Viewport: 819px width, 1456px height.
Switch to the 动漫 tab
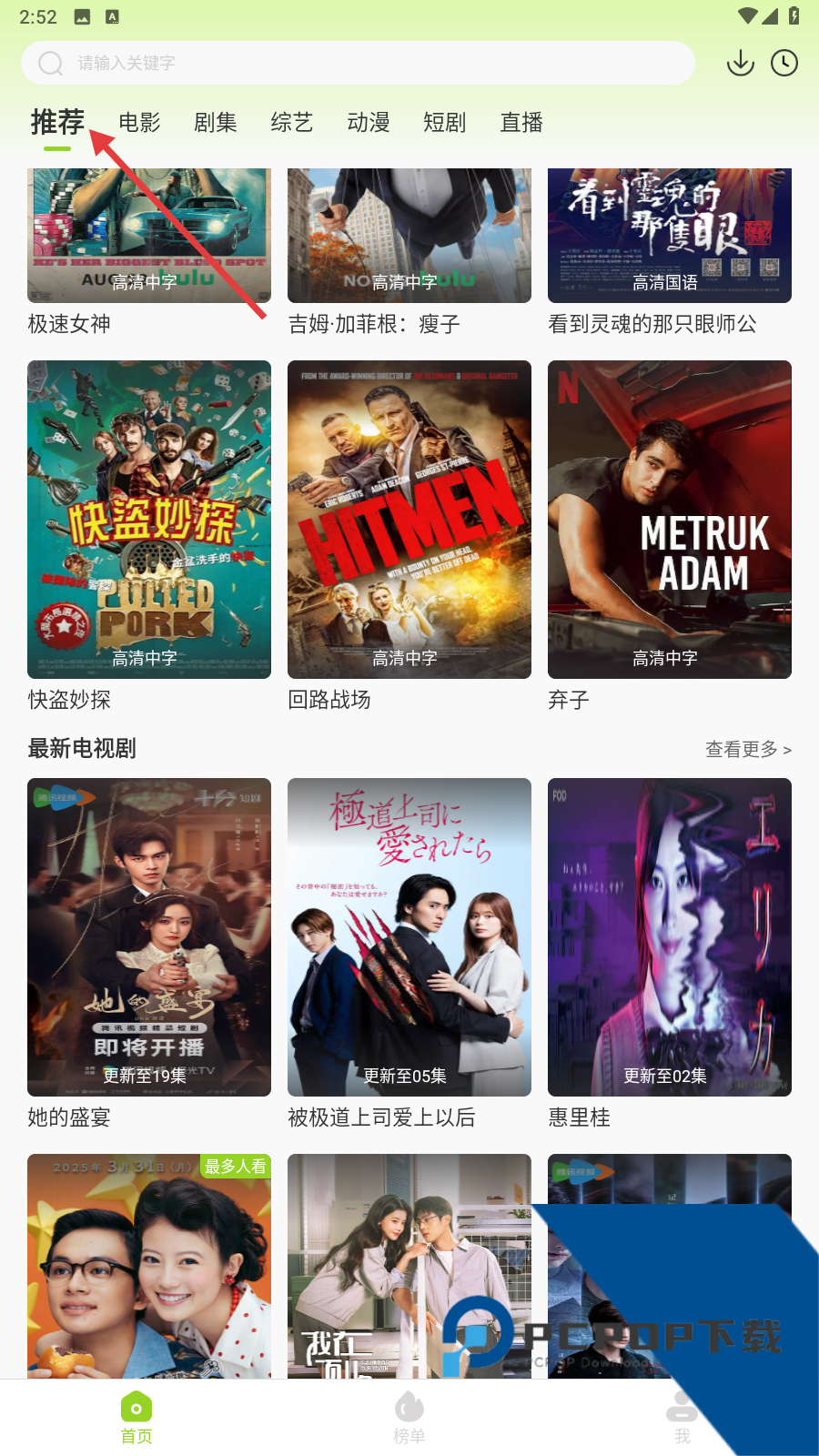tap(369, 123)
